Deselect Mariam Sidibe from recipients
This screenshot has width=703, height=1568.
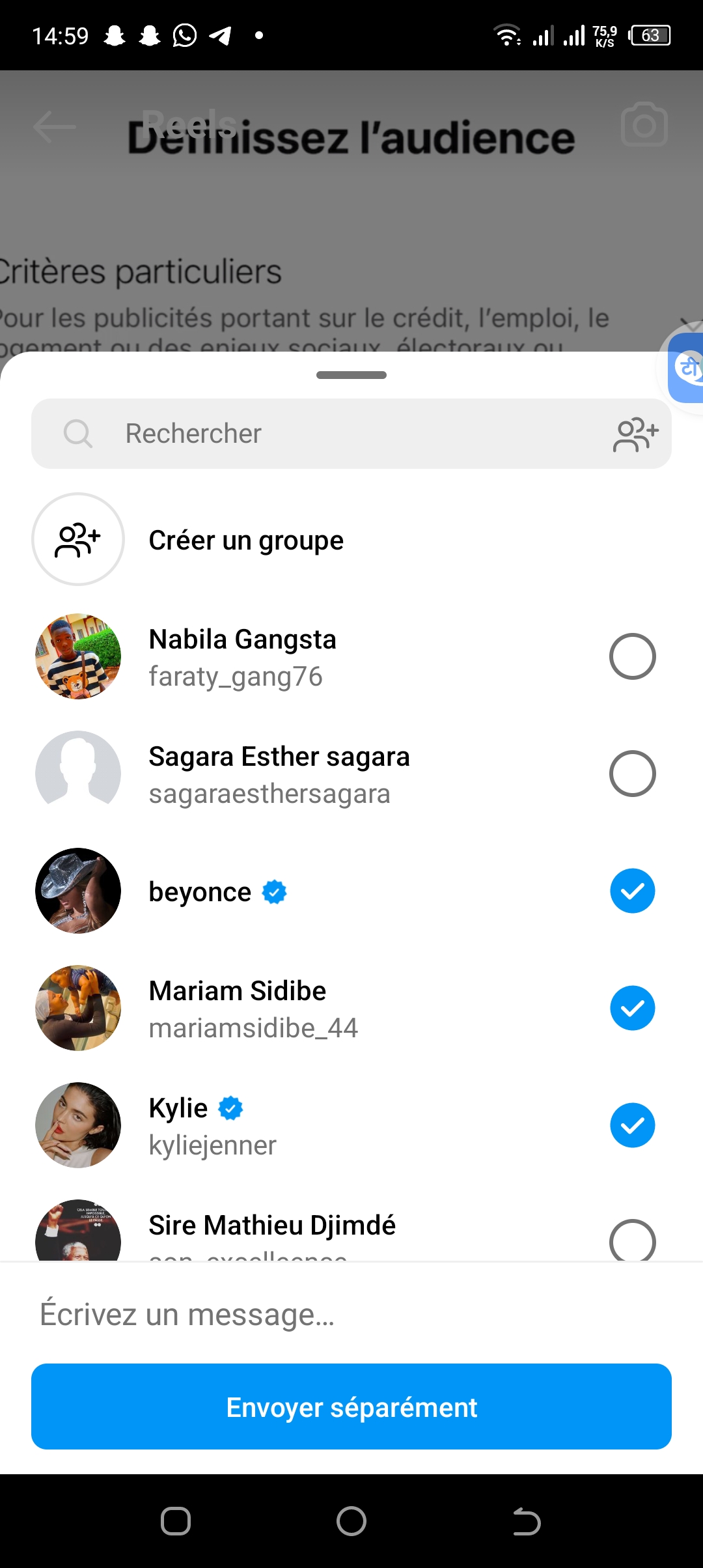(x=632, y=1008)
